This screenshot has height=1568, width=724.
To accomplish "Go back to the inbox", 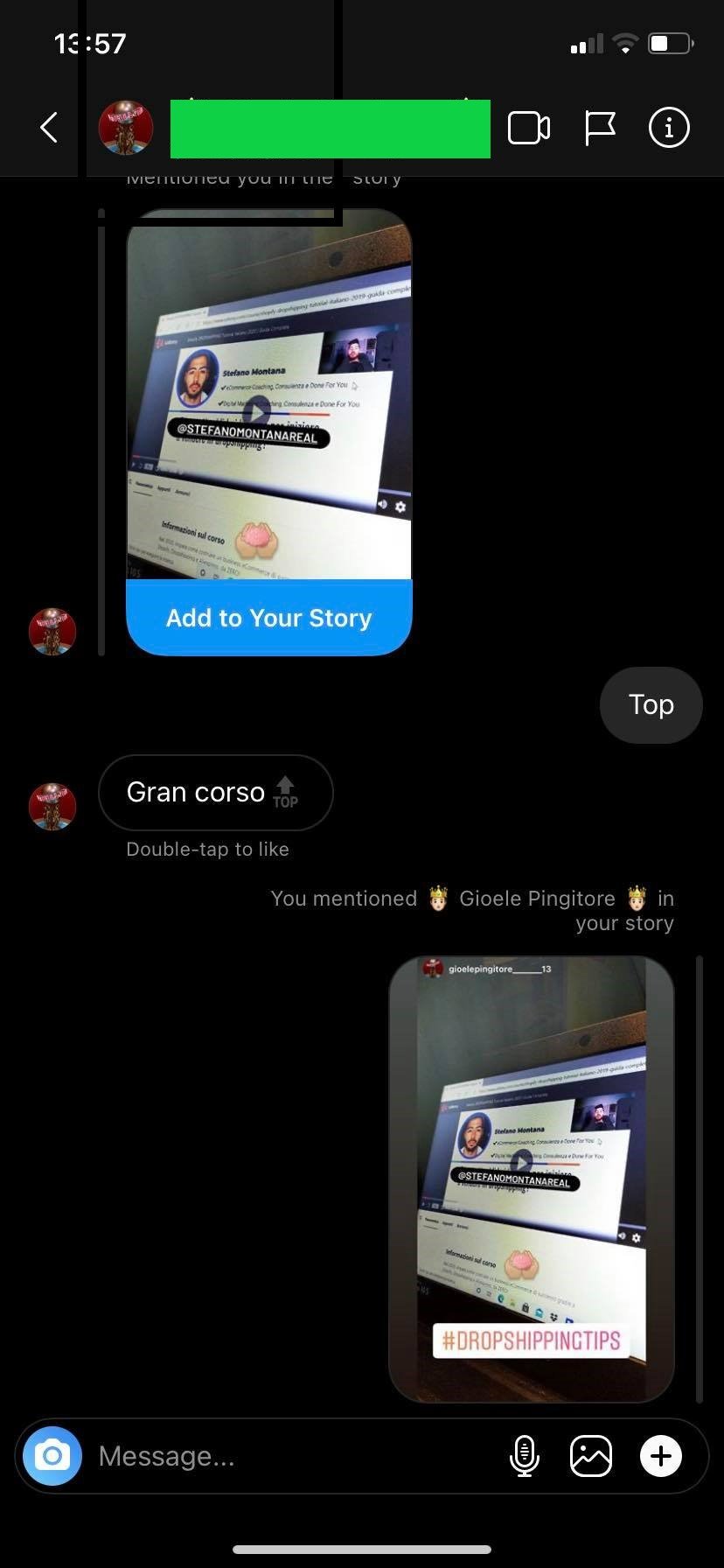I will [x=49, y=128].
